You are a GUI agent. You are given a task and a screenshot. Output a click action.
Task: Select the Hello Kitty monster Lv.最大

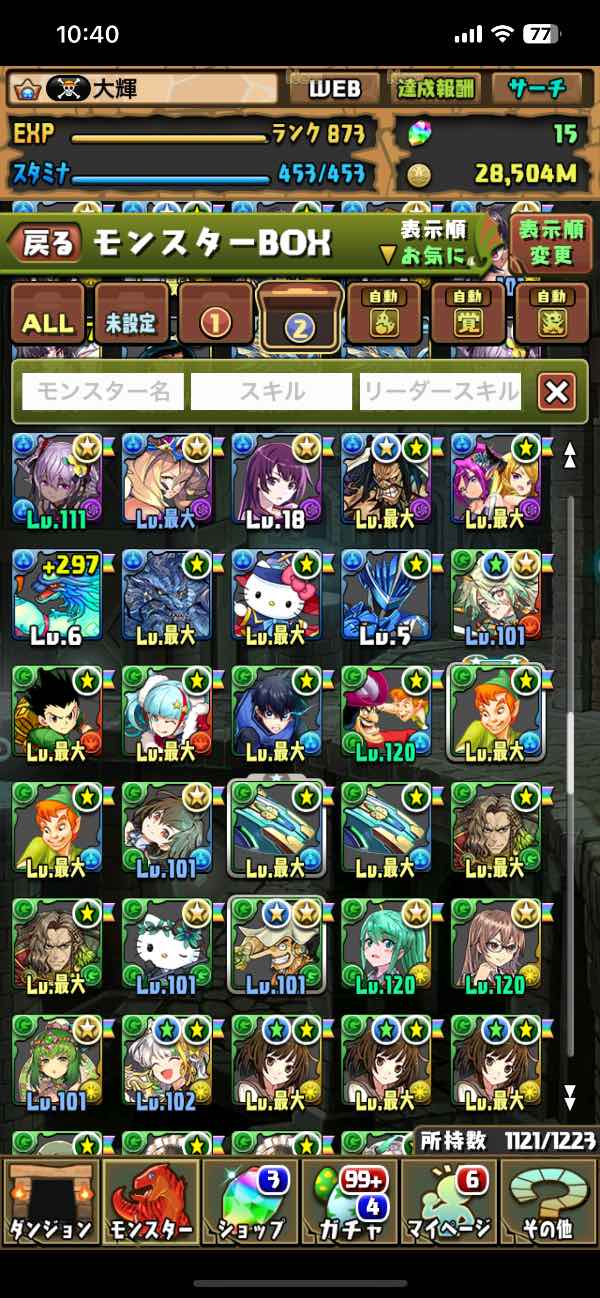(x=276, y=597)
